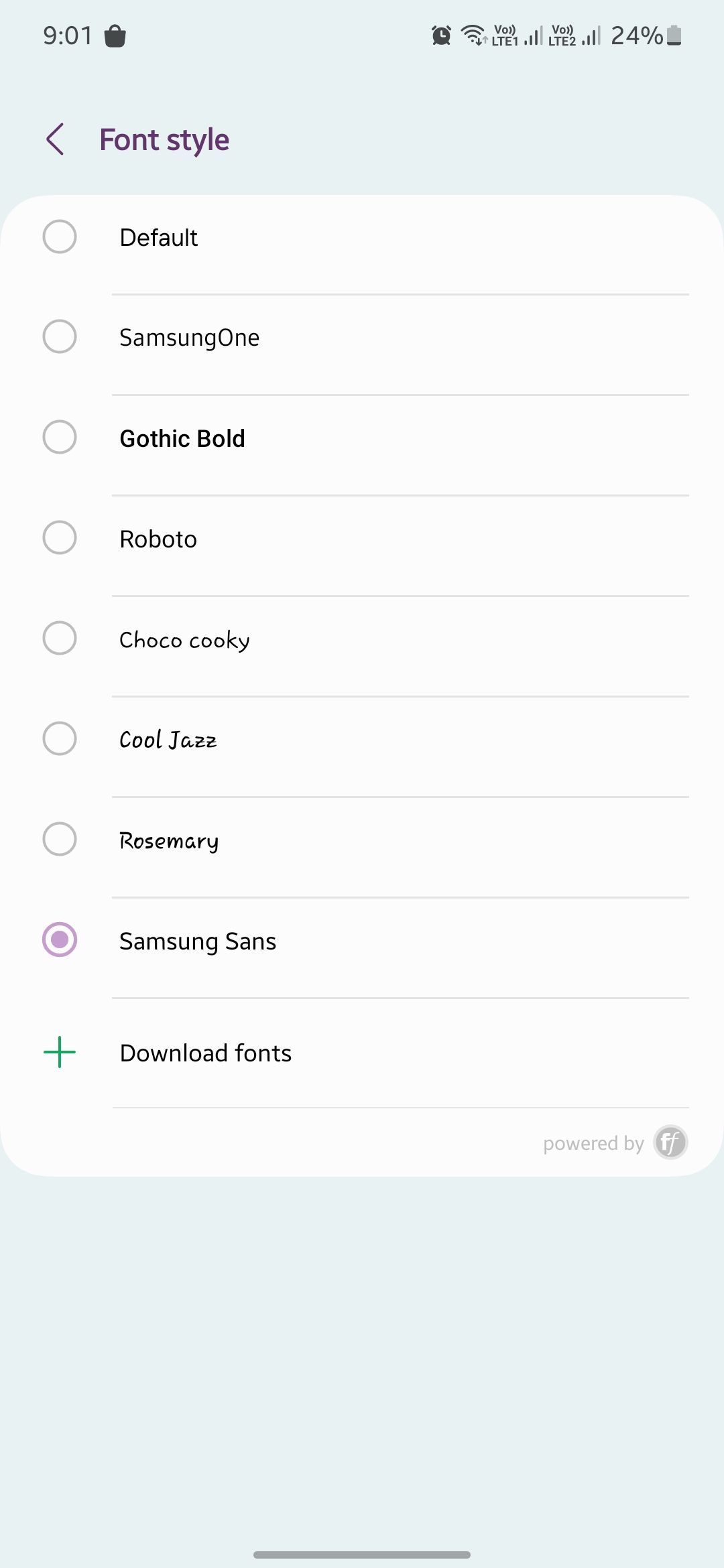
Task: Tap the home indicator bar at bottom
Action: [362, 1553]
